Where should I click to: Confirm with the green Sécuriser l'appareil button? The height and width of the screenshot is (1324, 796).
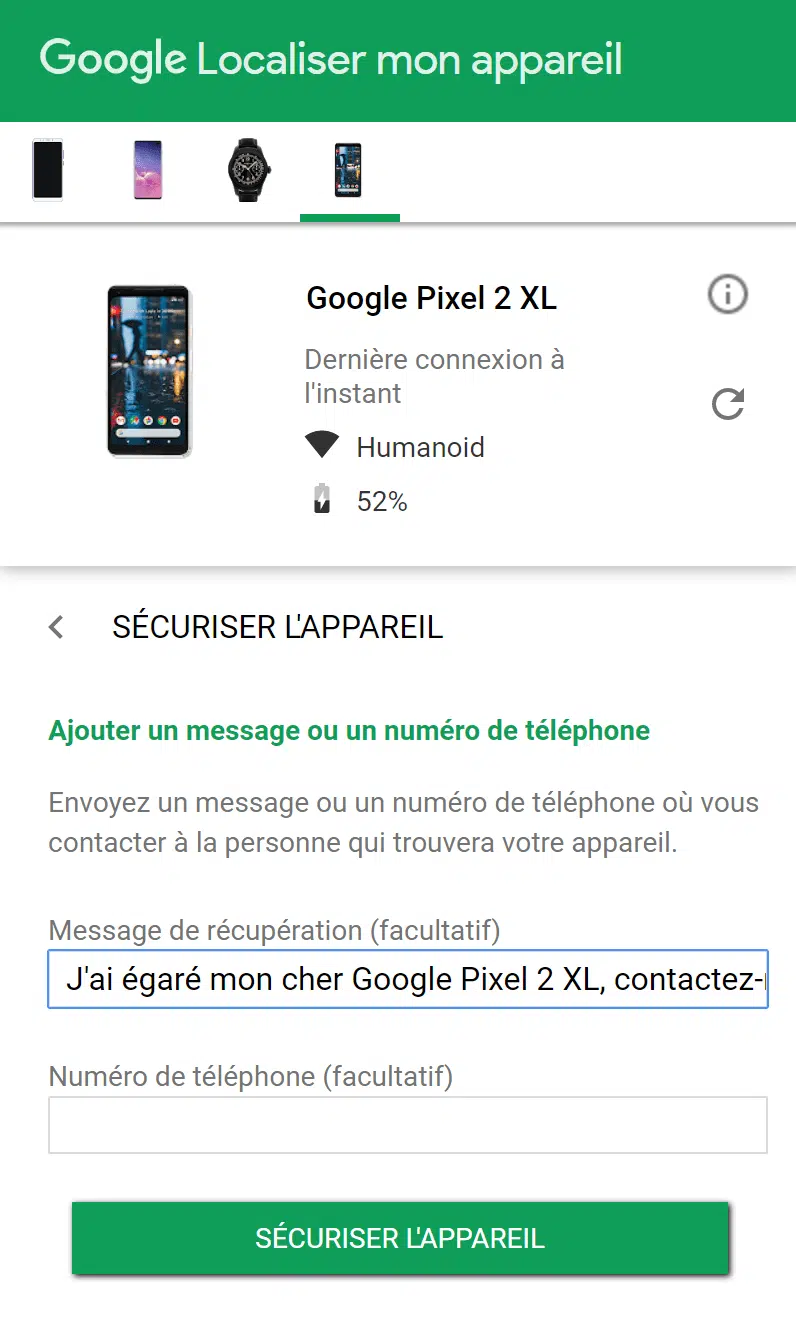click(x=400, y=1238)
